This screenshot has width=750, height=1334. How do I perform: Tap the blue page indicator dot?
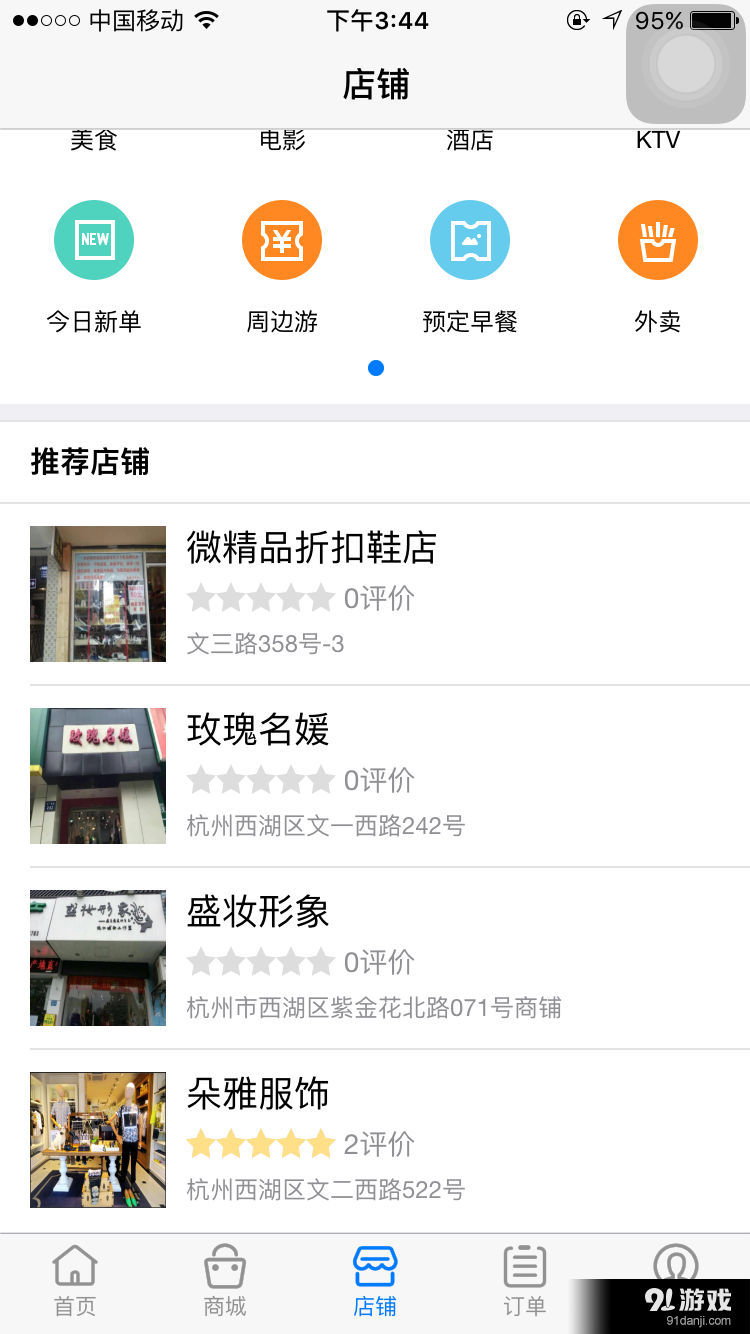tap(375, 368)
